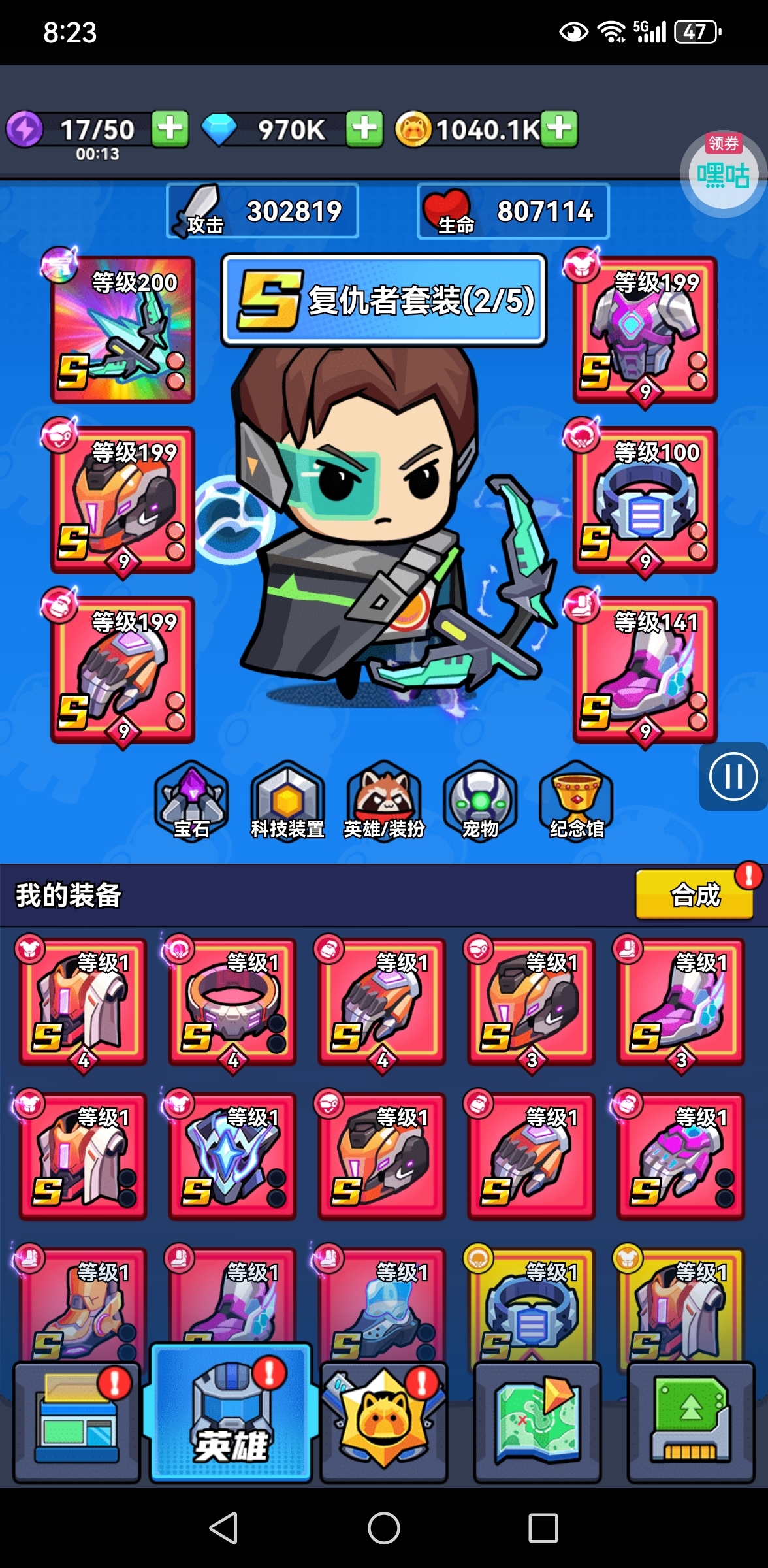Open the 纪念馆 memorial hall
Image resolution: width=768 pixels, height=1568 pixels.
(x=576, y=802)
